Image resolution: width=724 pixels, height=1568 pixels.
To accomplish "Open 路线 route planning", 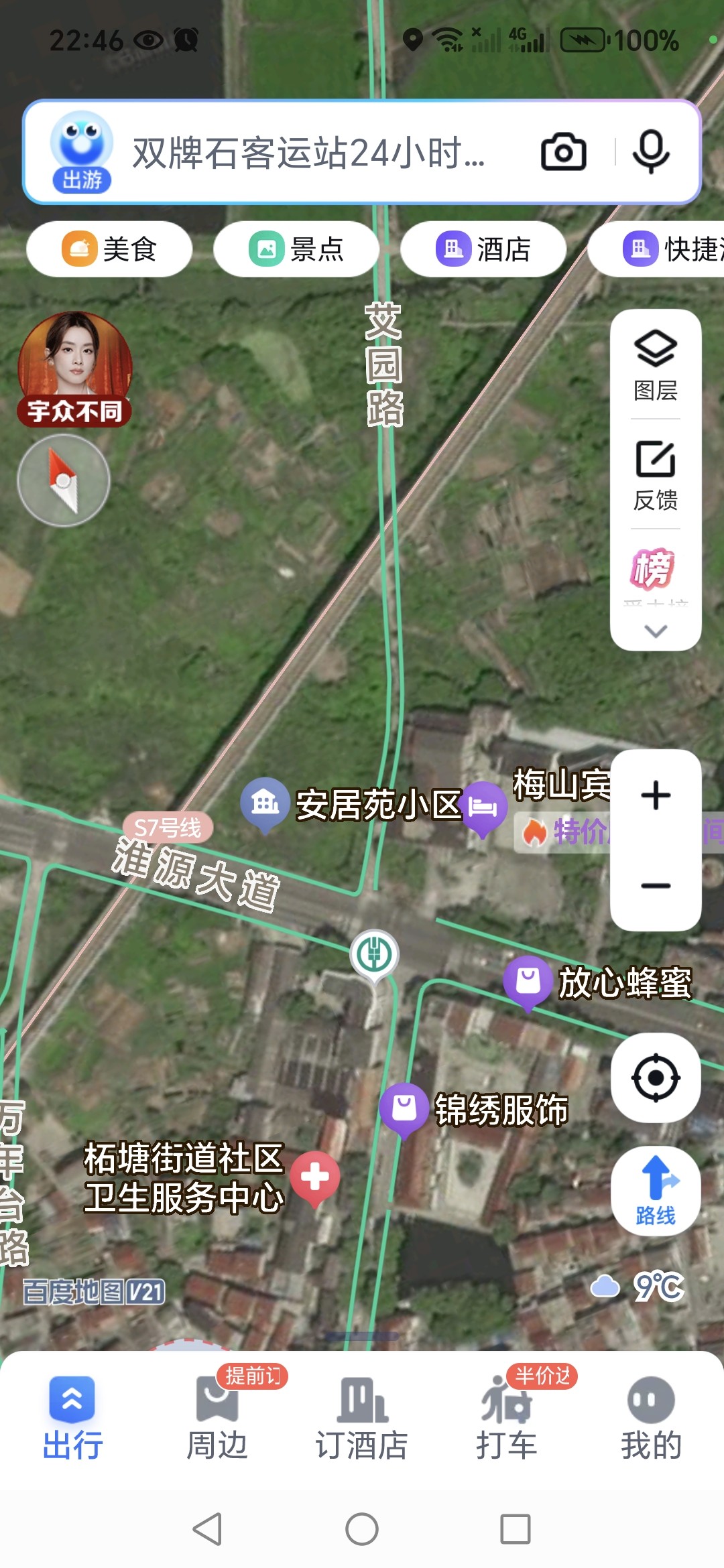I will 656,1191.
